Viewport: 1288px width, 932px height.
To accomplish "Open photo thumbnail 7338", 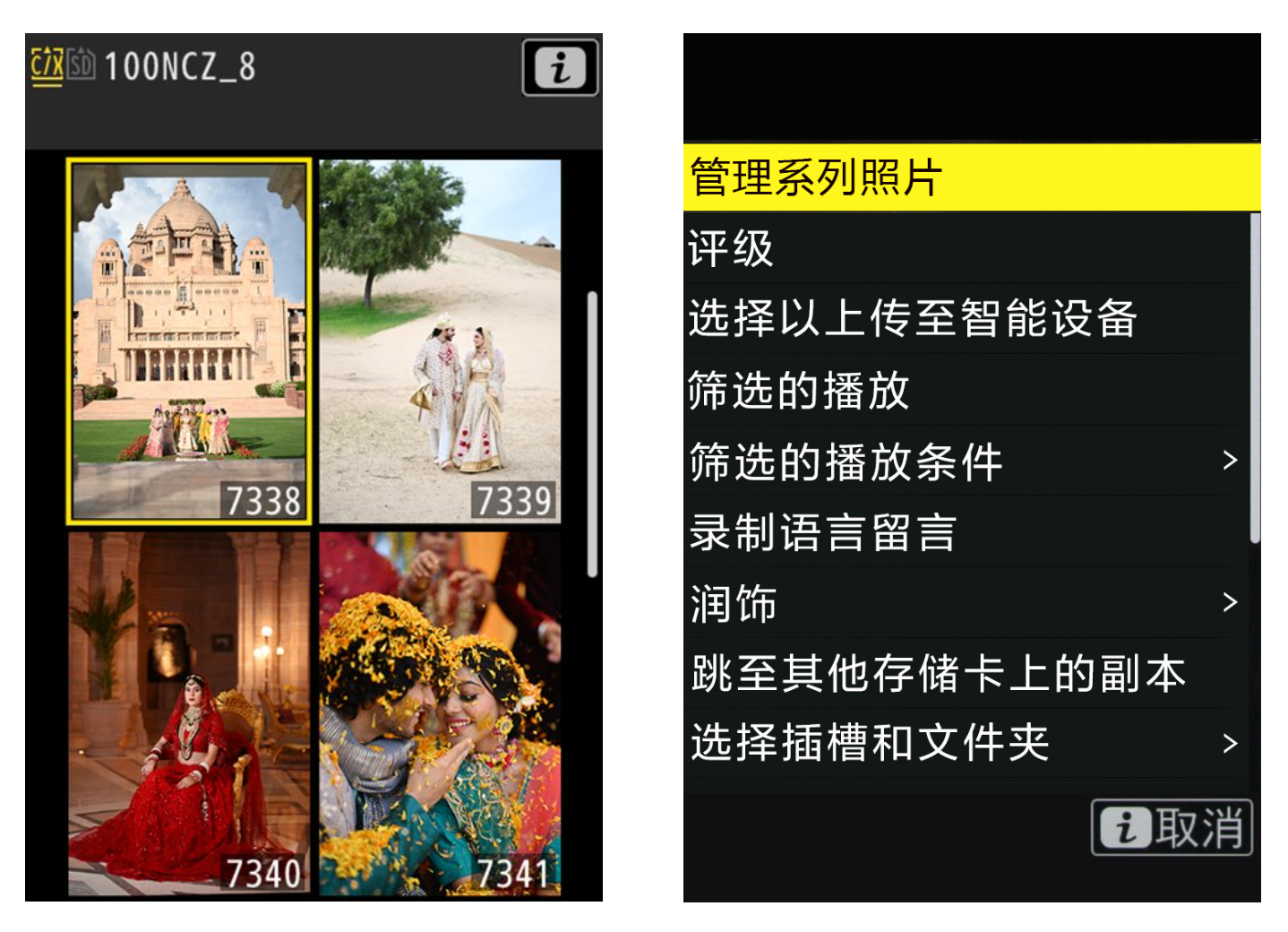I will coord(189,341).
